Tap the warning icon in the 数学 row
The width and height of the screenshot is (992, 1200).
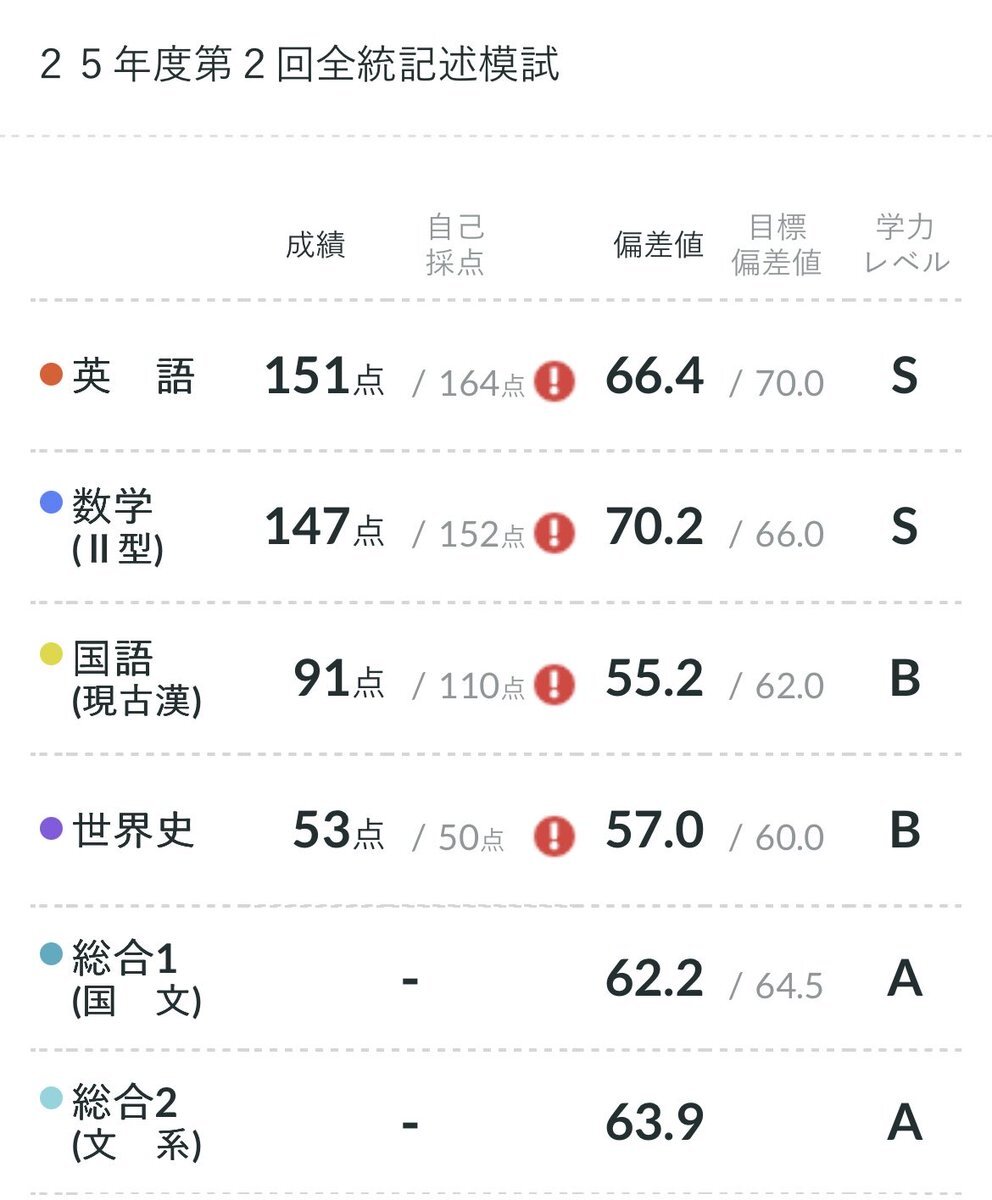click(x=554, y=533)
